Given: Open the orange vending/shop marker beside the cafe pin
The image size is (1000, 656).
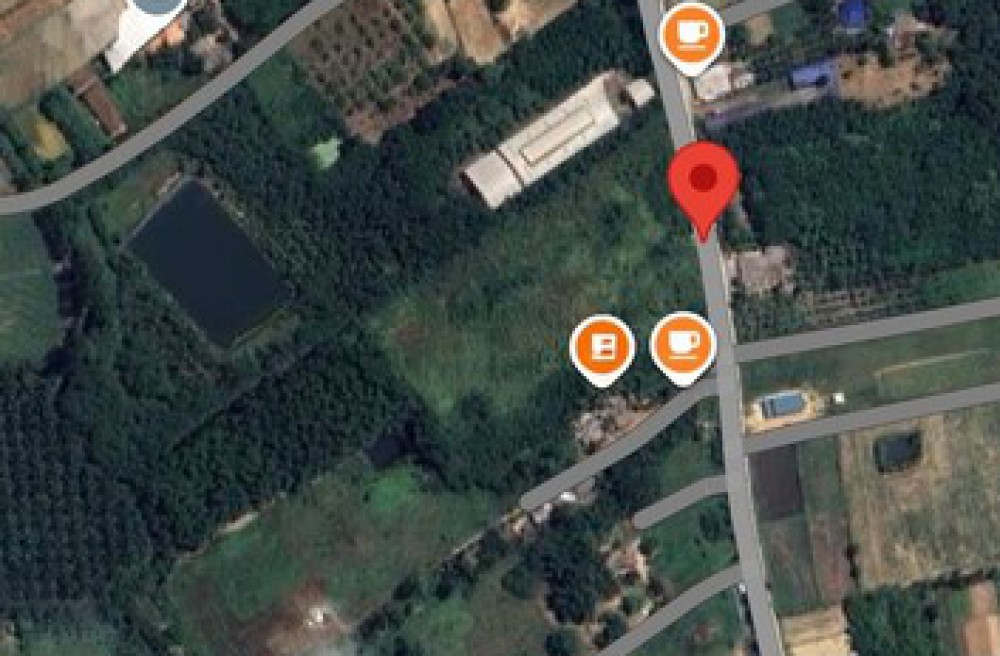Looking at the screenshot, I should 601,347.
